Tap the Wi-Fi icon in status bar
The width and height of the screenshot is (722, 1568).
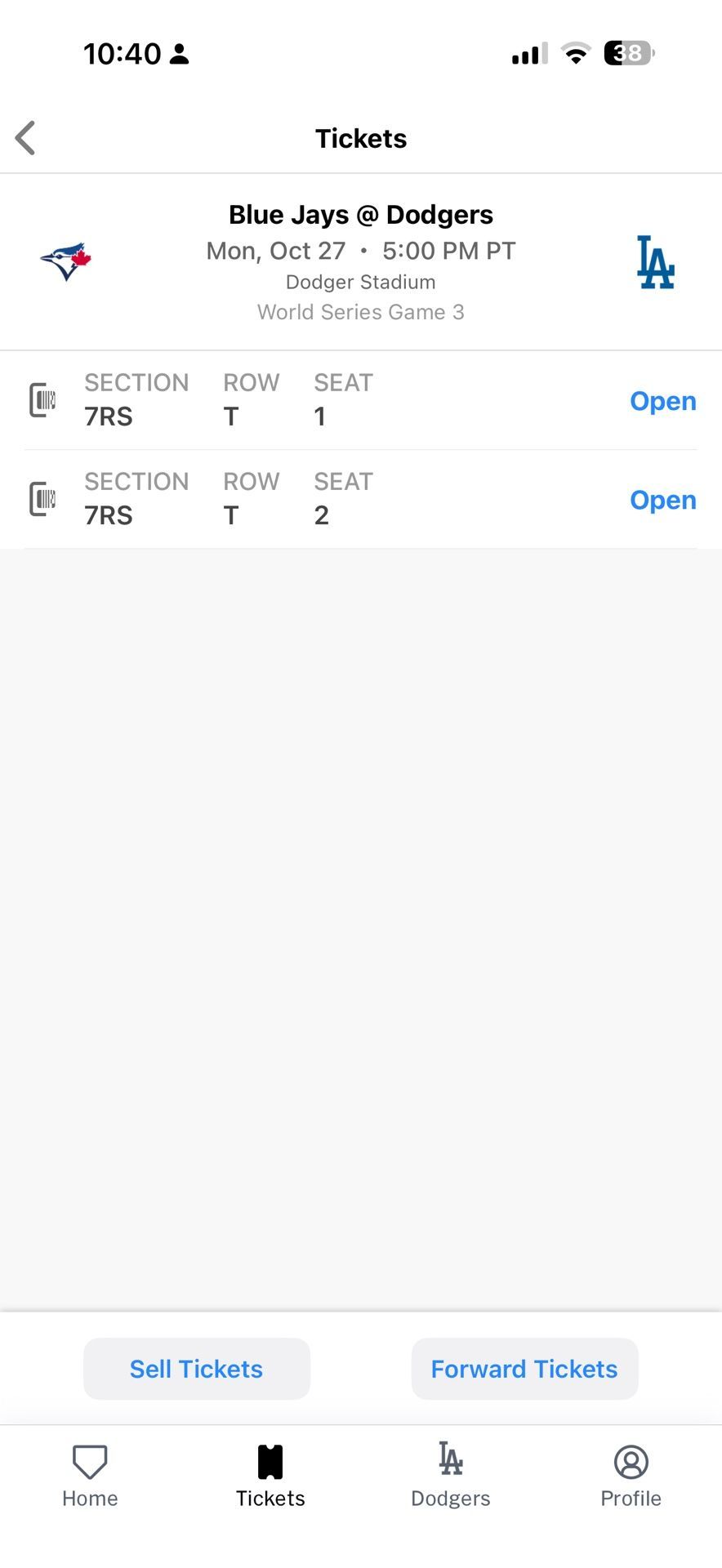click(574, 53)
